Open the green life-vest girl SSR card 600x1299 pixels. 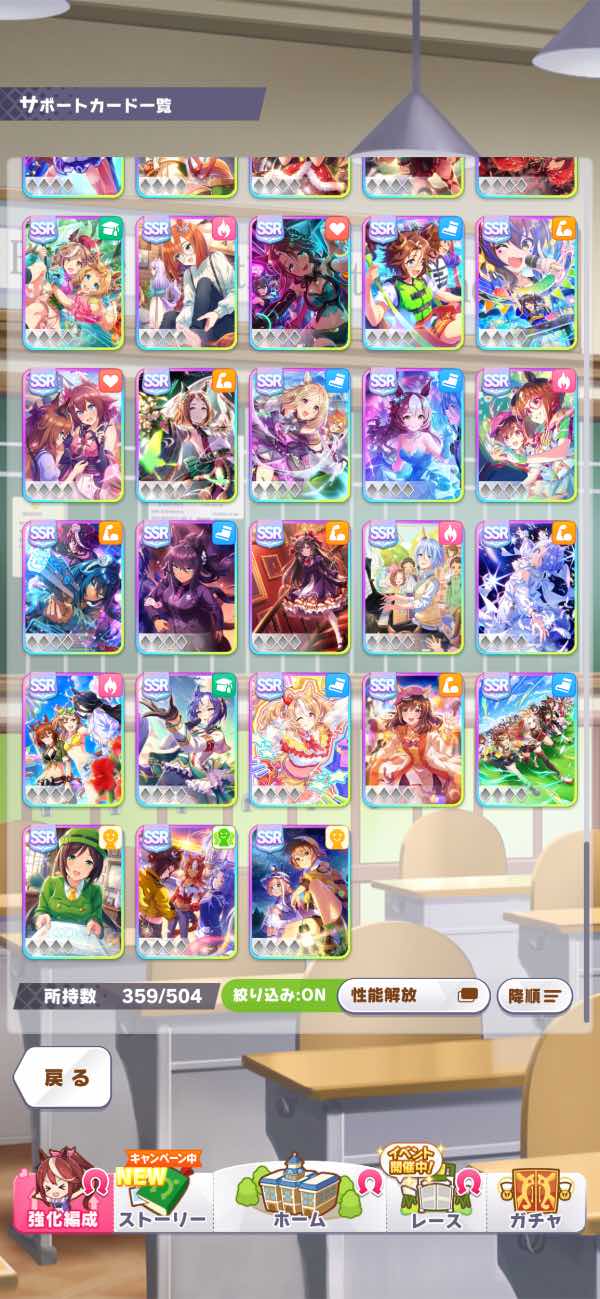(413, 283)
